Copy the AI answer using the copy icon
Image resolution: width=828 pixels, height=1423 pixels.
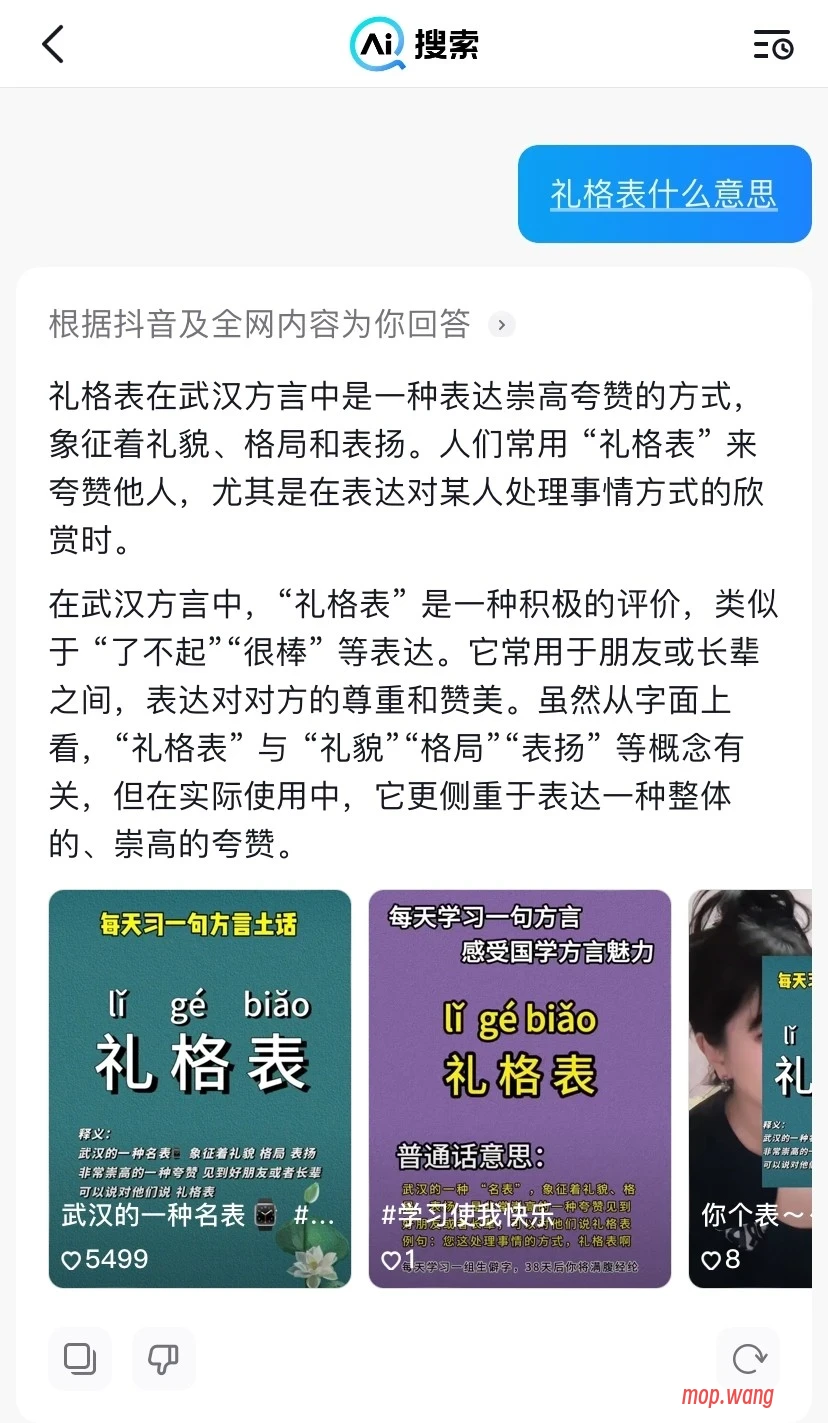click(x=80, y=1358)
